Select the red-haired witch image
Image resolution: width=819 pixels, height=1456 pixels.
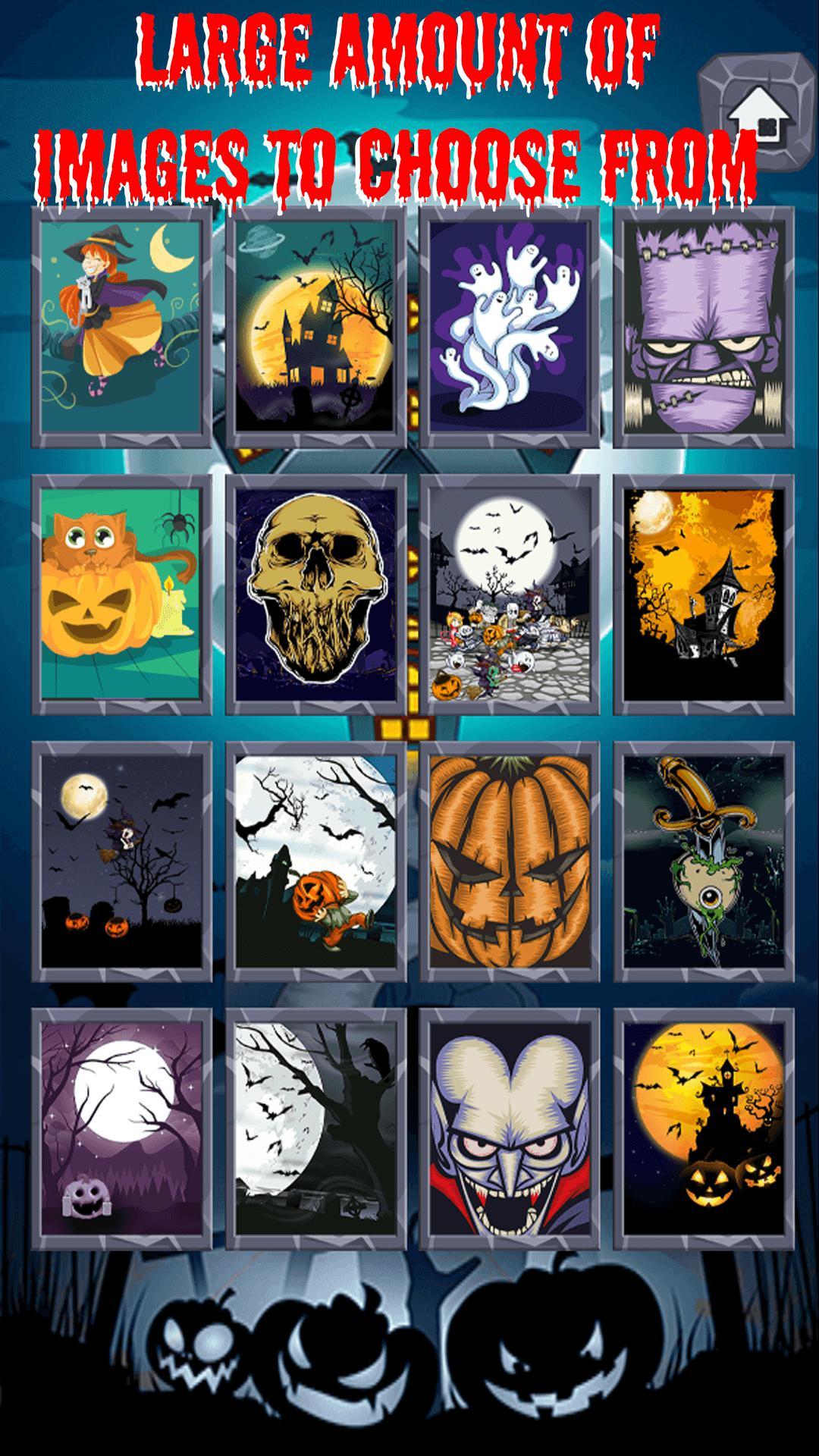pyautogui.click(x=121, y=328)
